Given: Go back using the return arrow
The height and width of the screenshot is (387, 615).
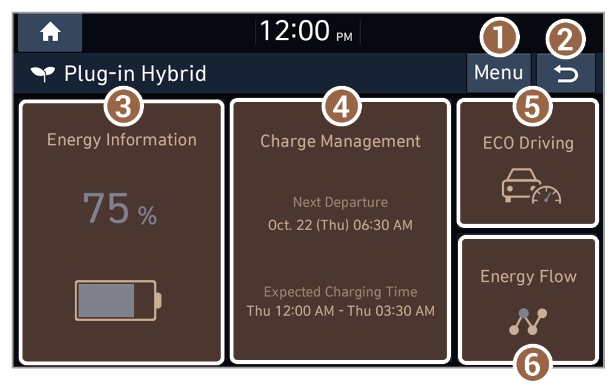Looking at the screenshot, I should point(566,73).
